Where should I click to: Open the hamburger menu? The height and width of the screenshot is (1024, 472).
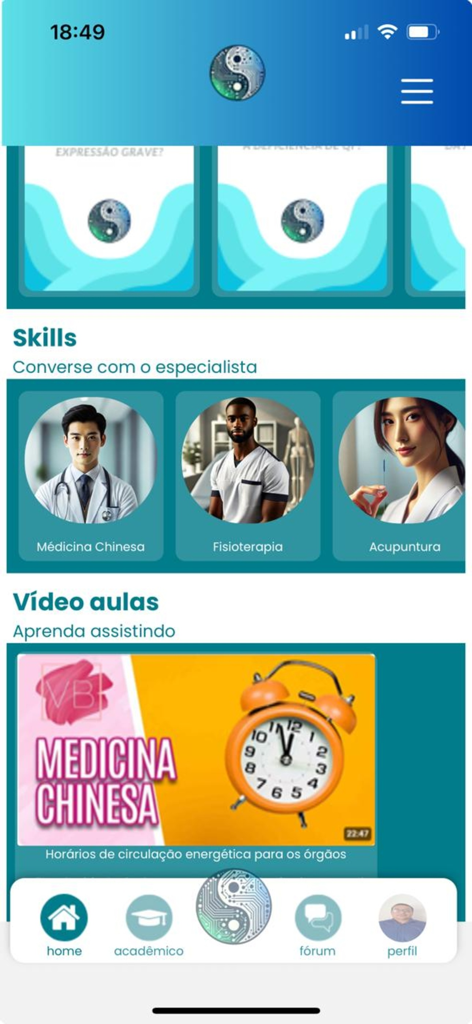pos(417,91)
